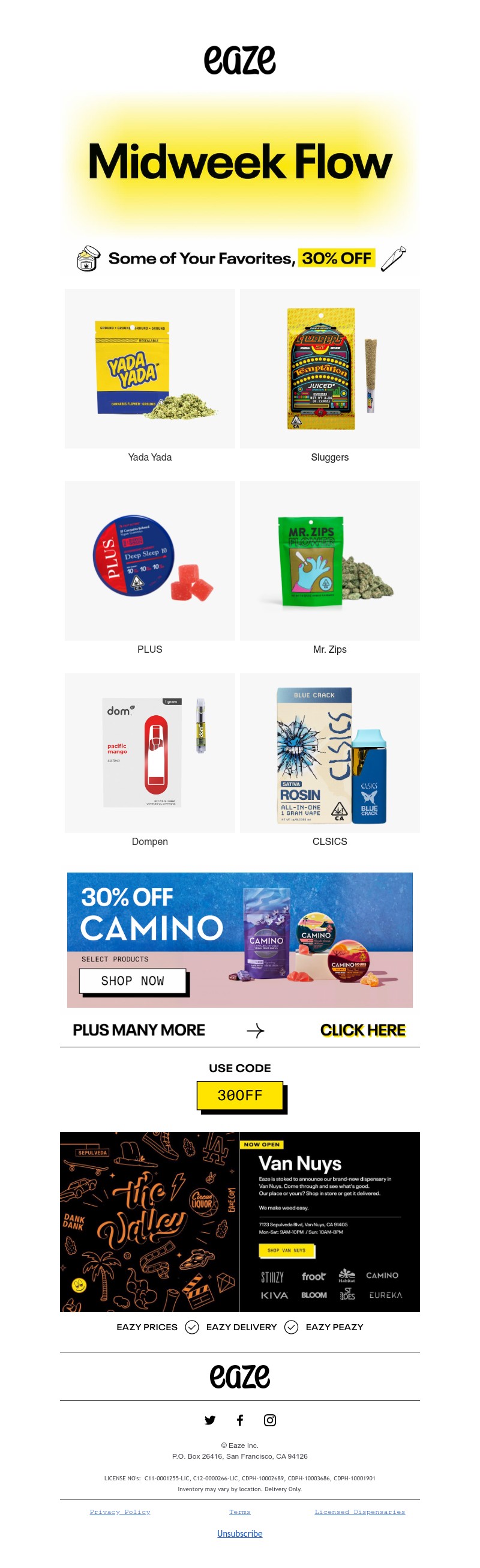Open the Yada Yada product tile

tap(149, 368)
